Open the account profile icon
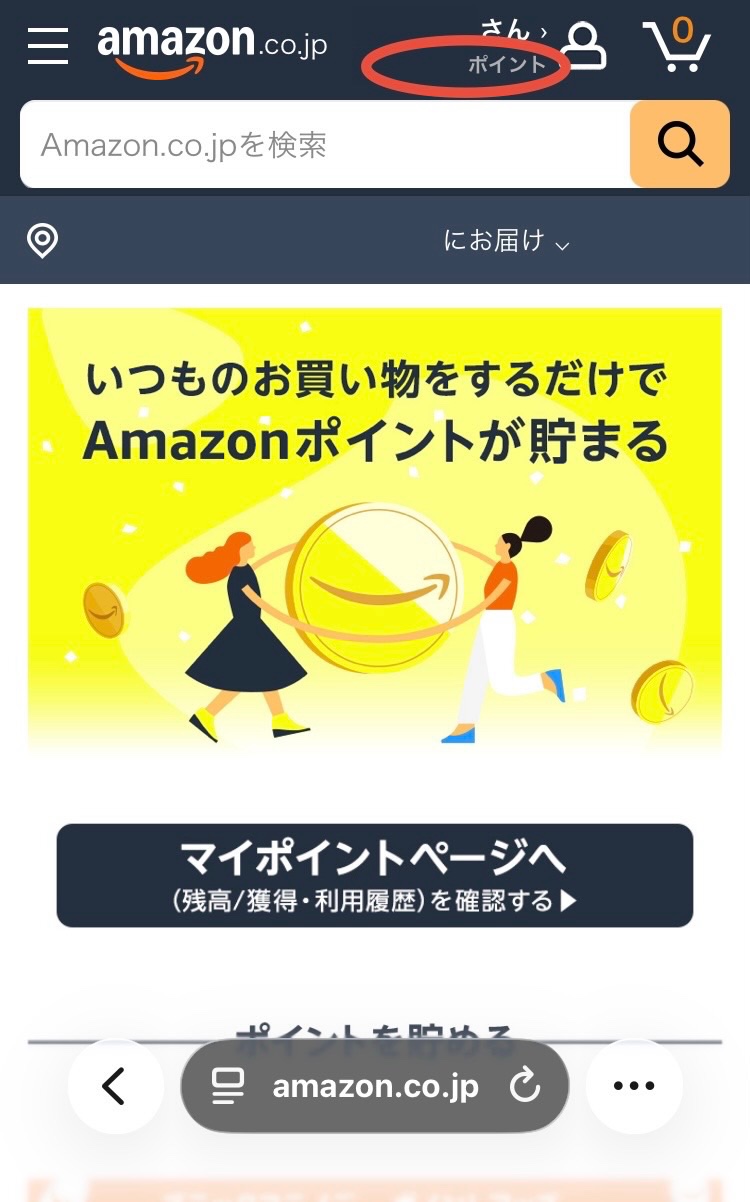This screenshot has height=1202, width=750. [x=583, y=46]
